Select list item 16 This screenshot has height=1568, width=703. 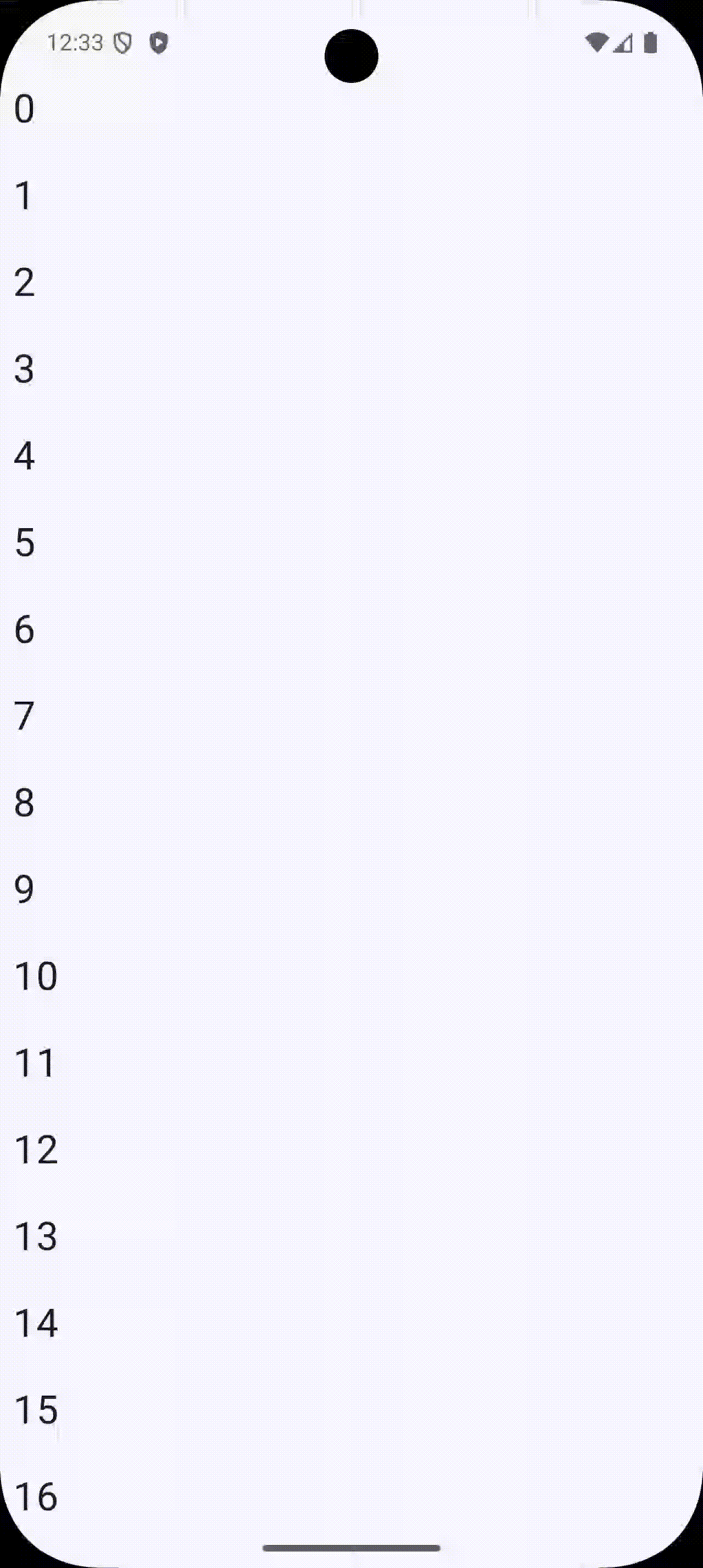point(35,1497)
